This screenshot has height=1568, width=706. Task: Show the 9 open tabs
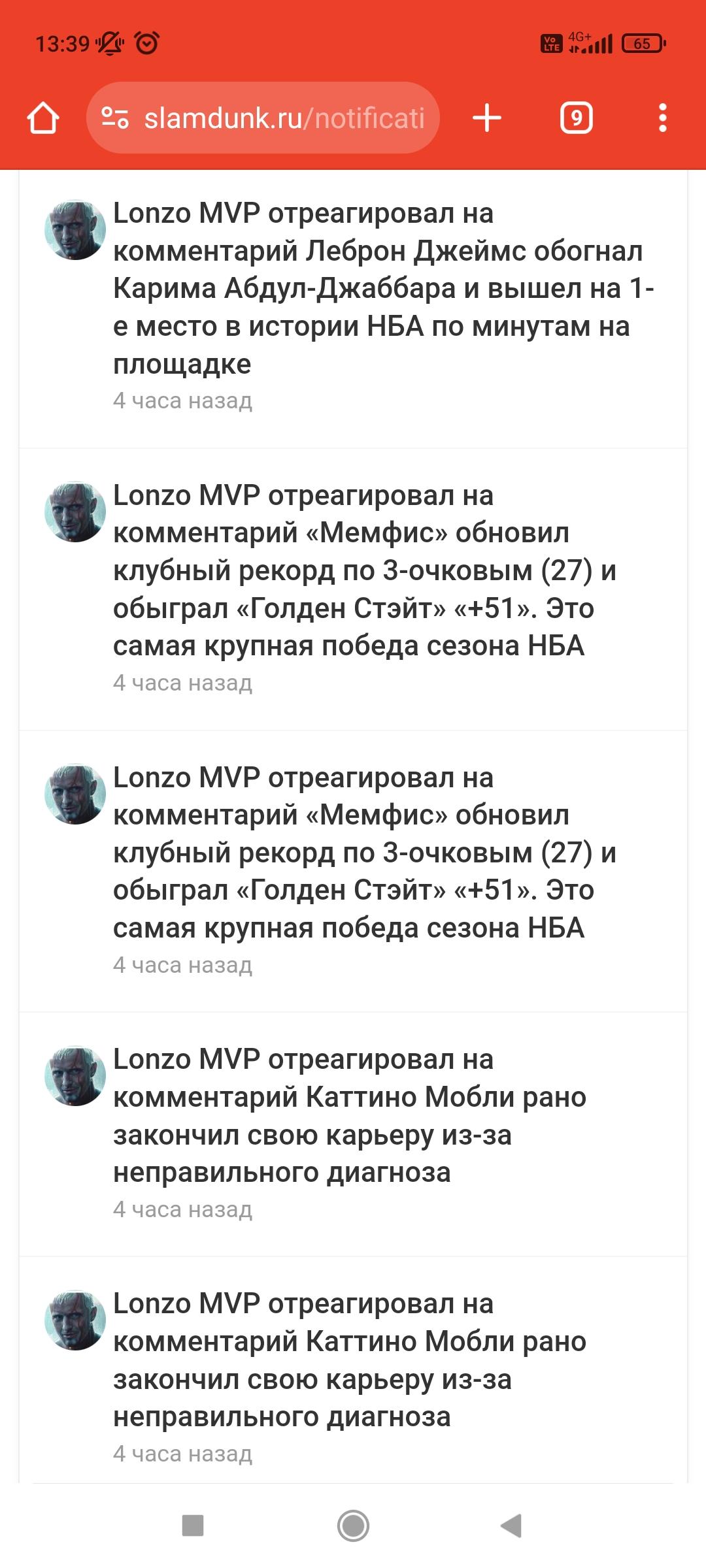(577, 118)
